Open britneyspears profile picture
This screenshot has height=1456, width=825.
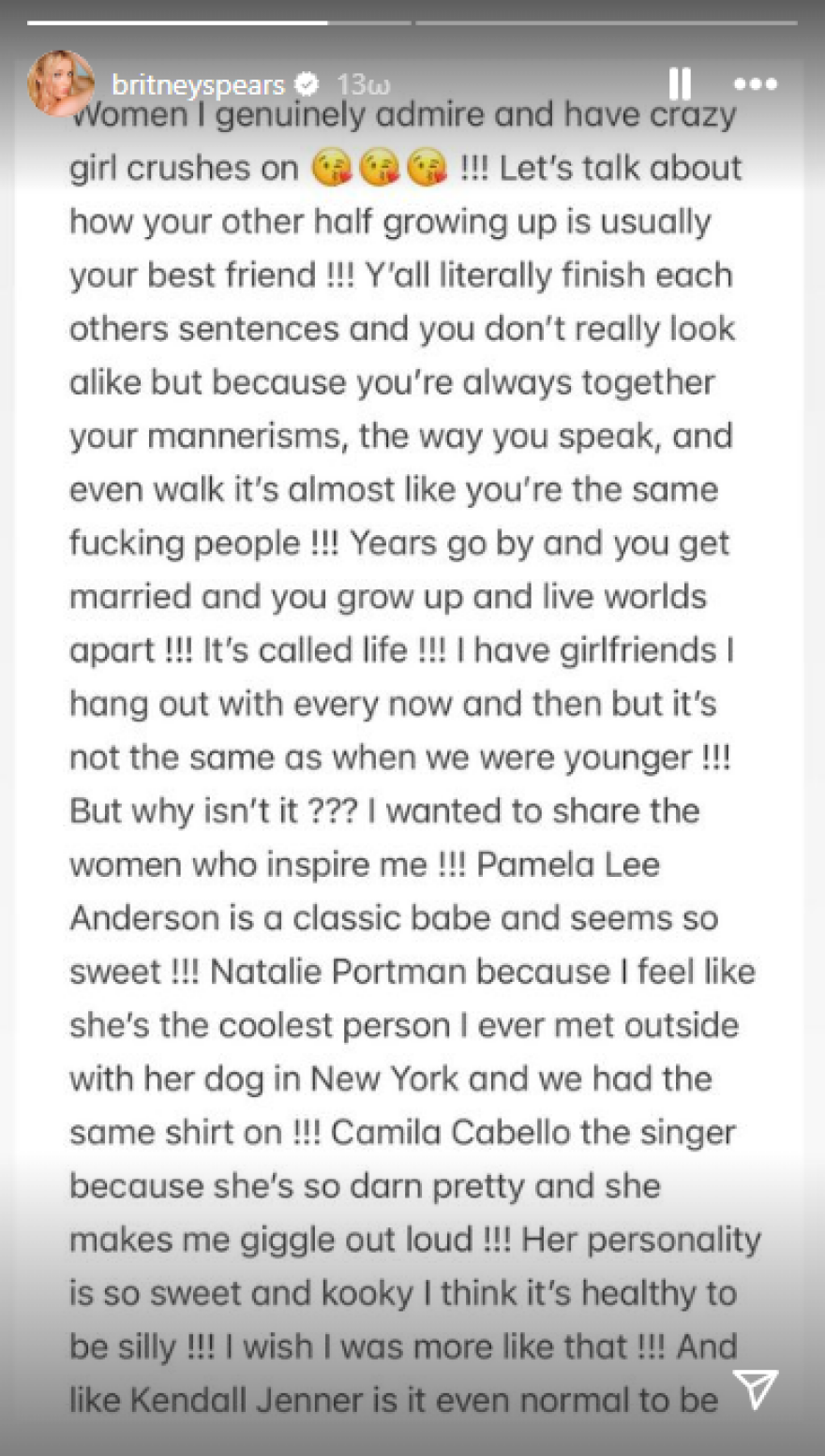[x=61, y=84]
